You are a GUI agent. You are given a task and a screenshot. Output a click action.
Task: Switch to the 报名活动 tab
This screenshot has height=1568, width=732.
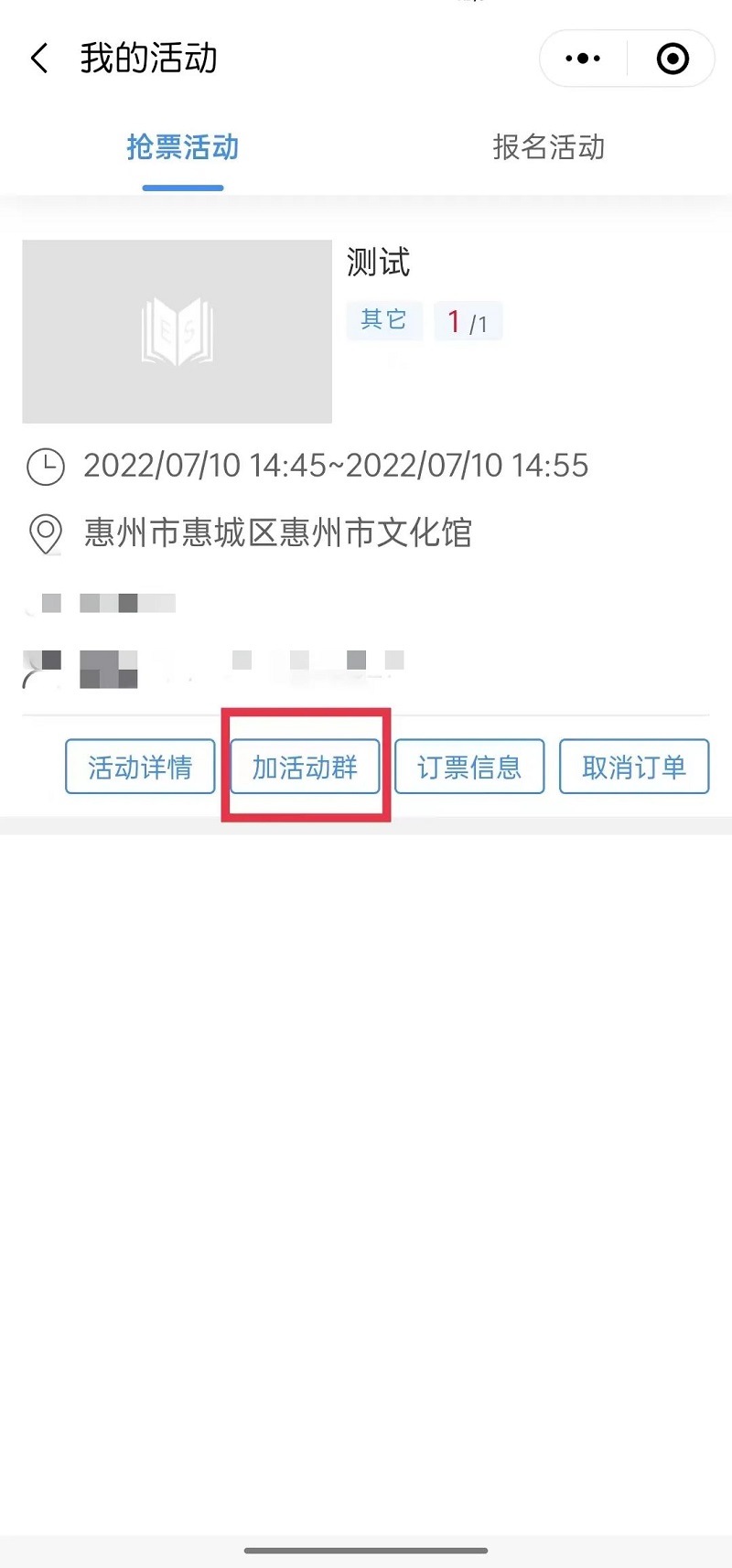click(548, 147)
